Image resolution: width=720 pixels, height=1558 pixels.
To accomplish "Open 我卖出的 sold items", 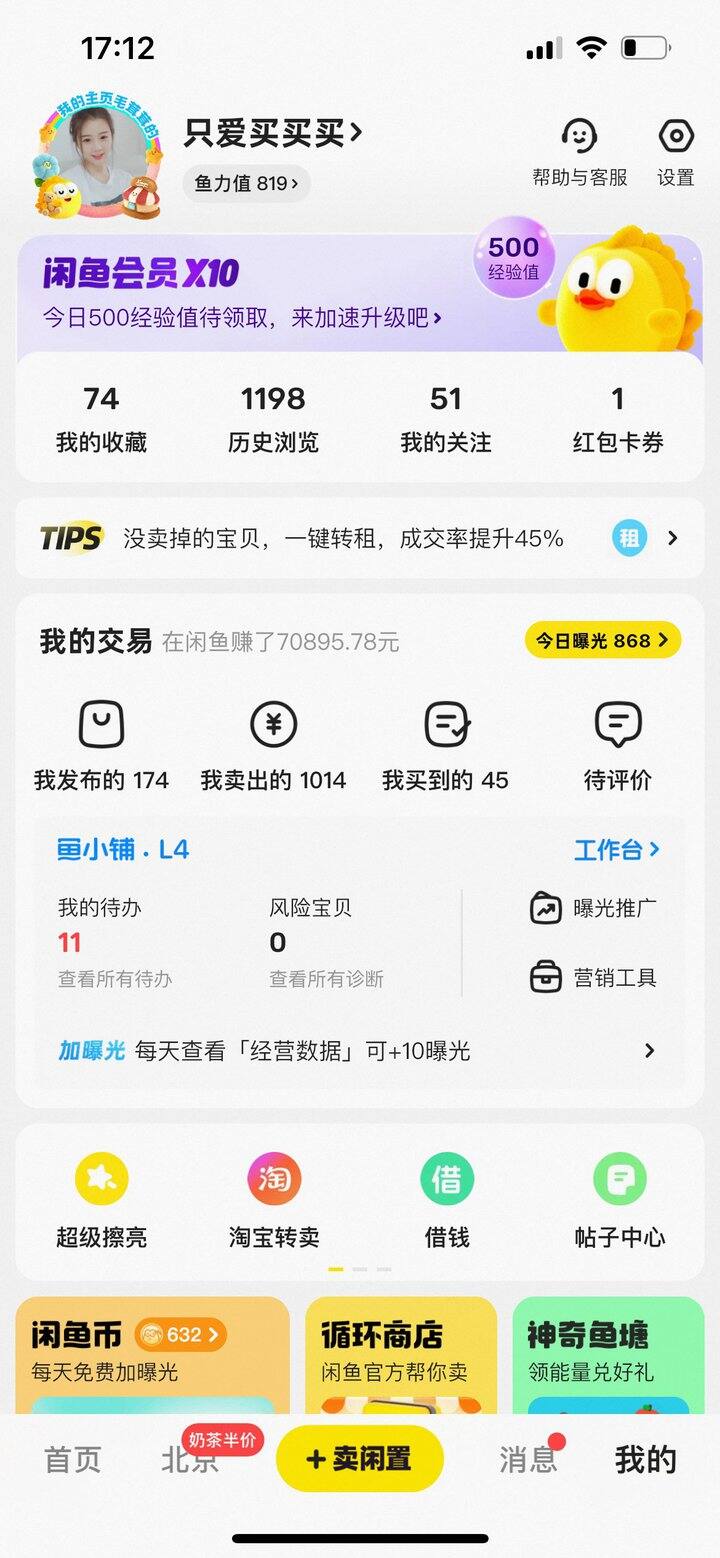I will (273, 745).
